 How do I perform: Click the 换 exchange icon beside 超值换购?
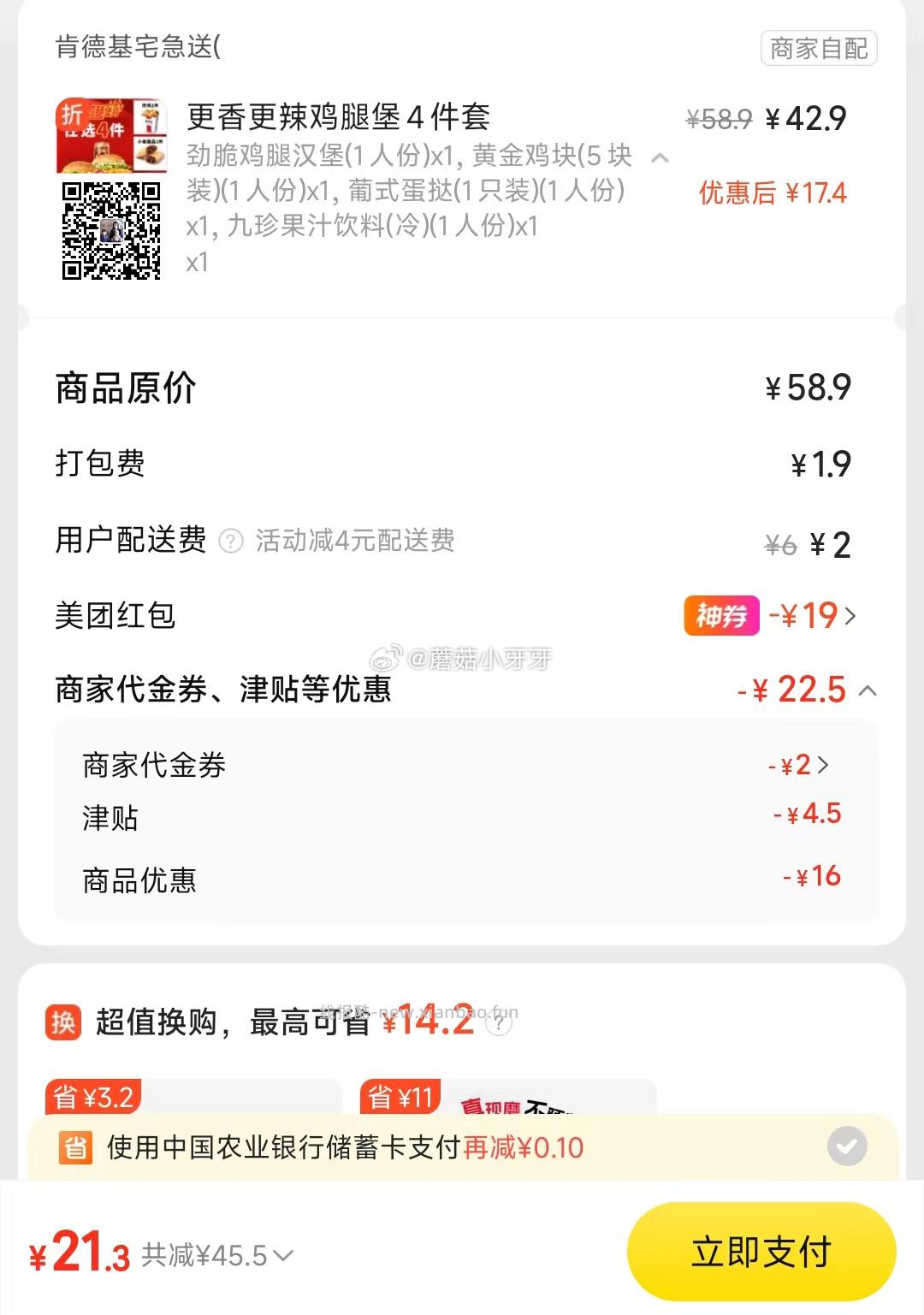62,1020
